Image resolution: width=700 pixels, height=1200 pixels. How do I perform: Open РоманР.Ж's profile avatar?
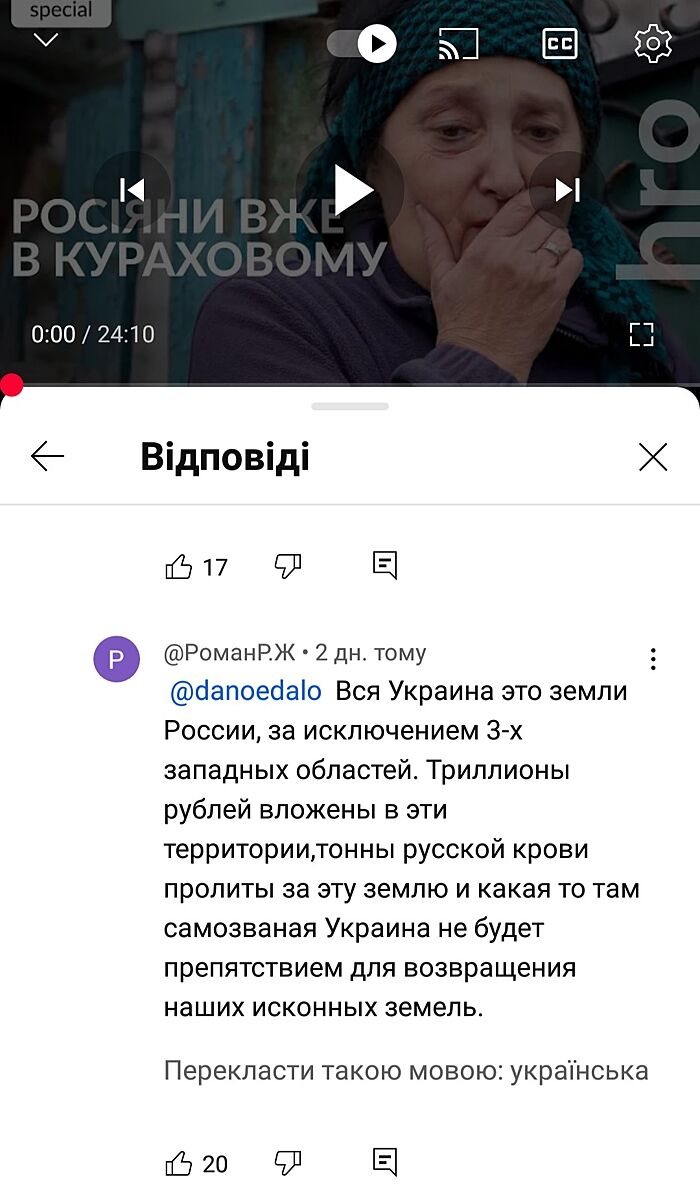click(117, 660)
